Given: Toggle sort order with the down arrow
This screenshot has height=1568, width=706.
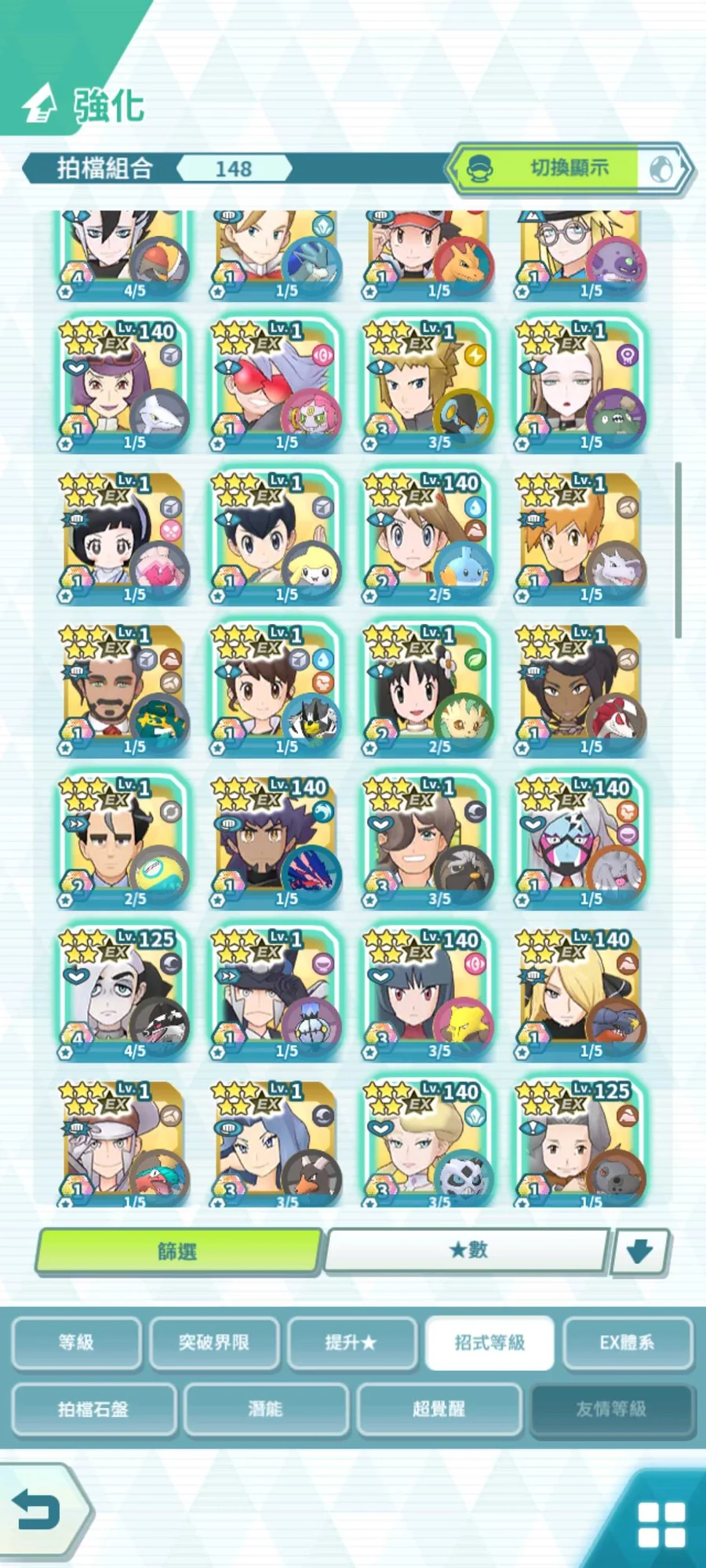Looking at the screenshot, I should click(640, 1250).
